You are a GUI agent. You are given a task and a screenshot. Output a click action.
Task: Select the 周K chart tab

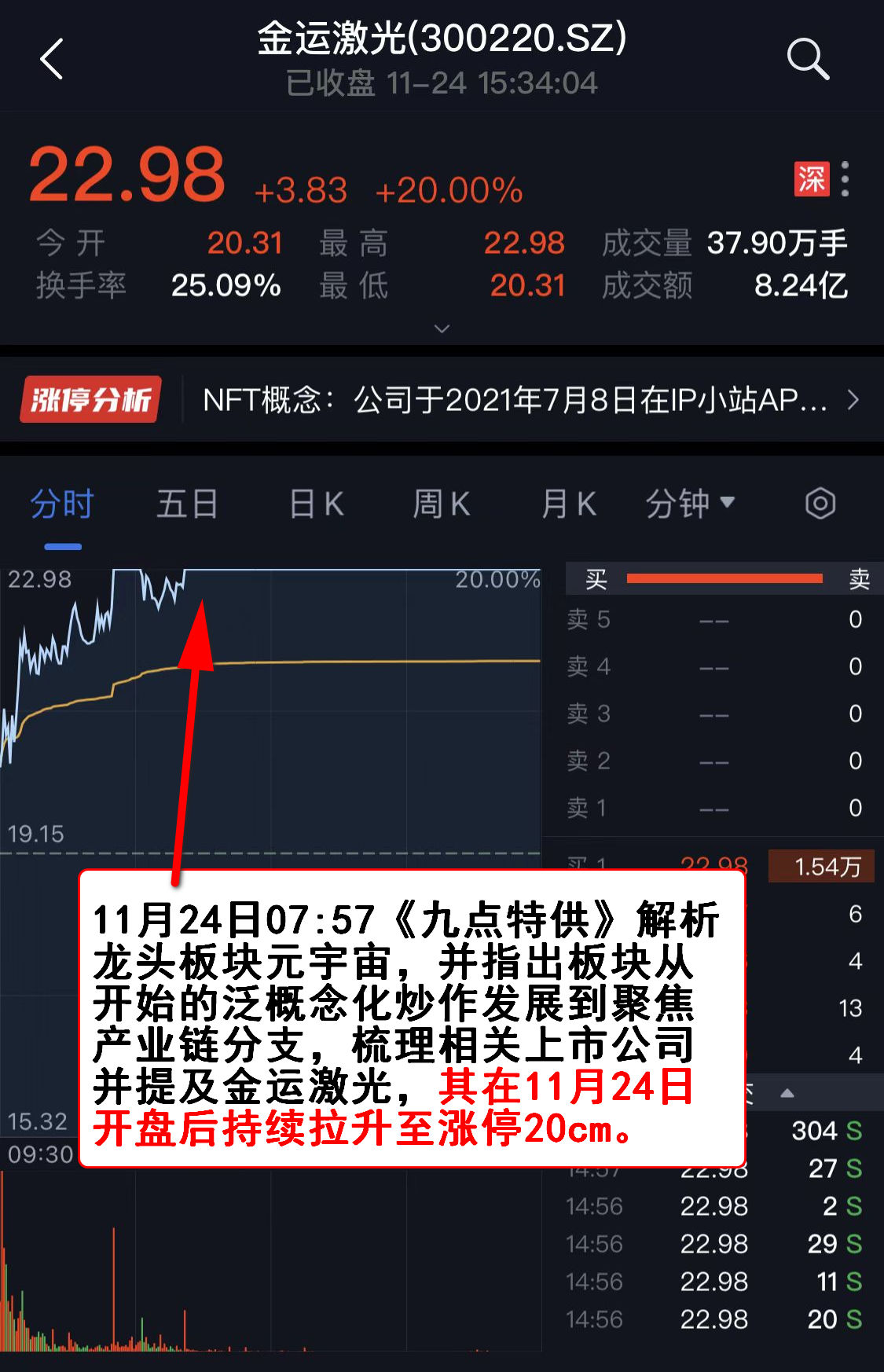click(x=442, y=504)
